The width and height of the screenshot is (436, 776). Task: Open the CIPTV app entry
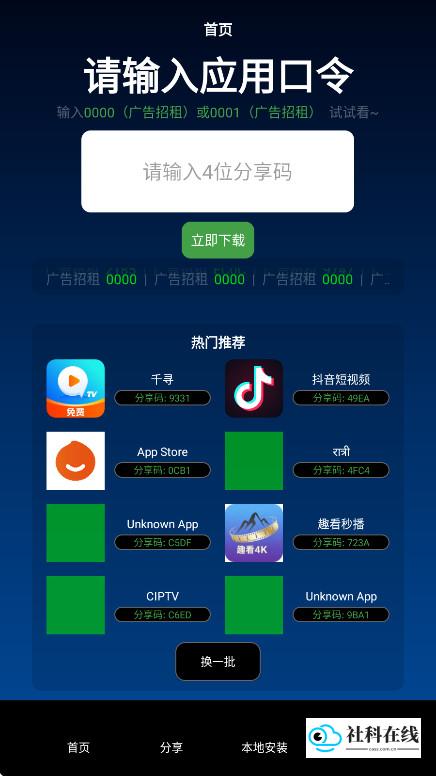coord(129,605)
